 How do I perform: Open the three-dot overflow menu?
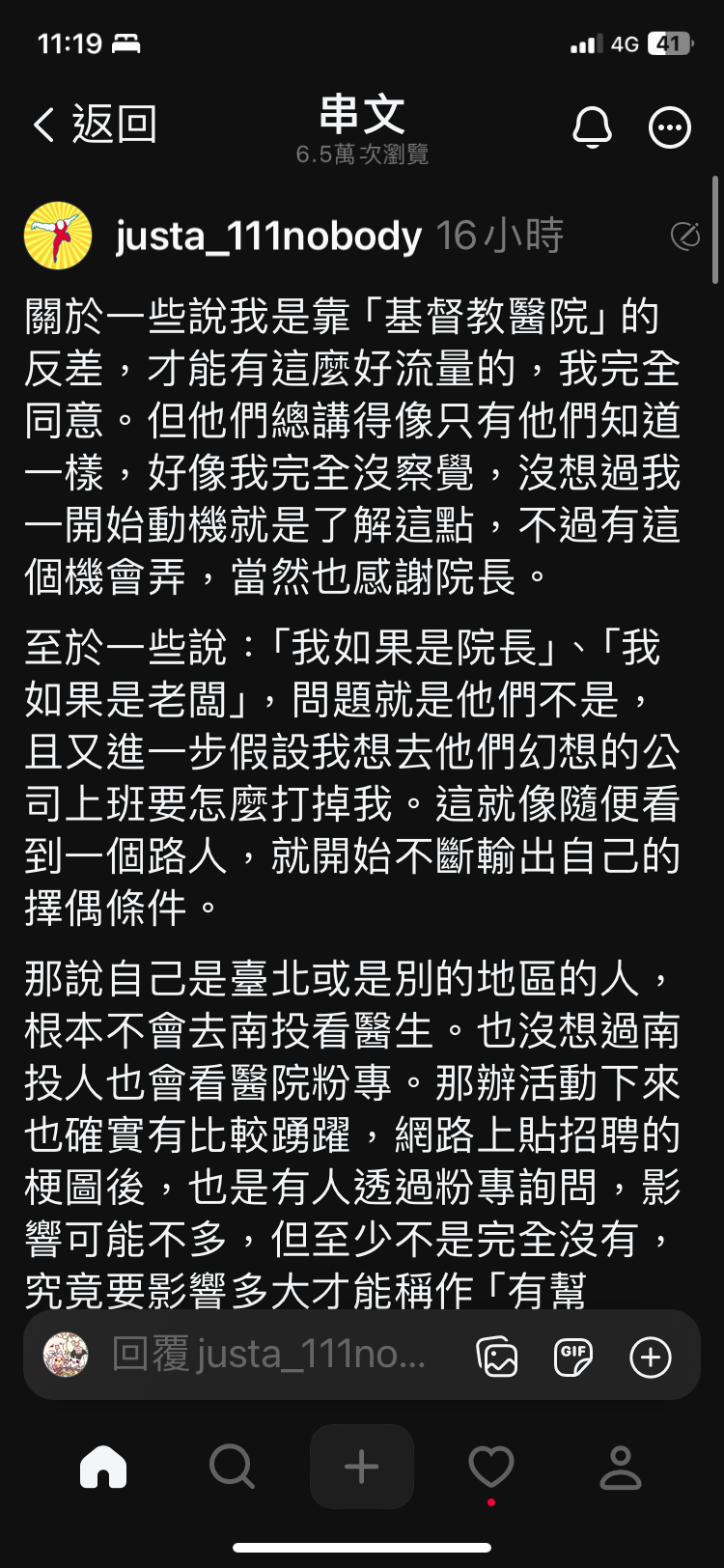point(670,127)
